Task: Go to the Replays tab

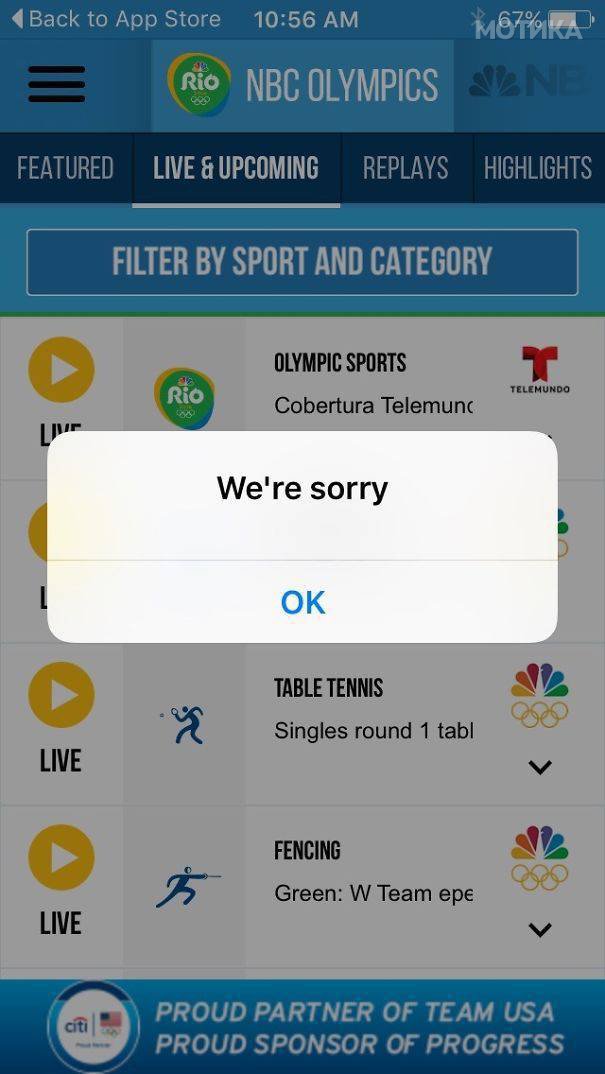Action: click(405, 168)
